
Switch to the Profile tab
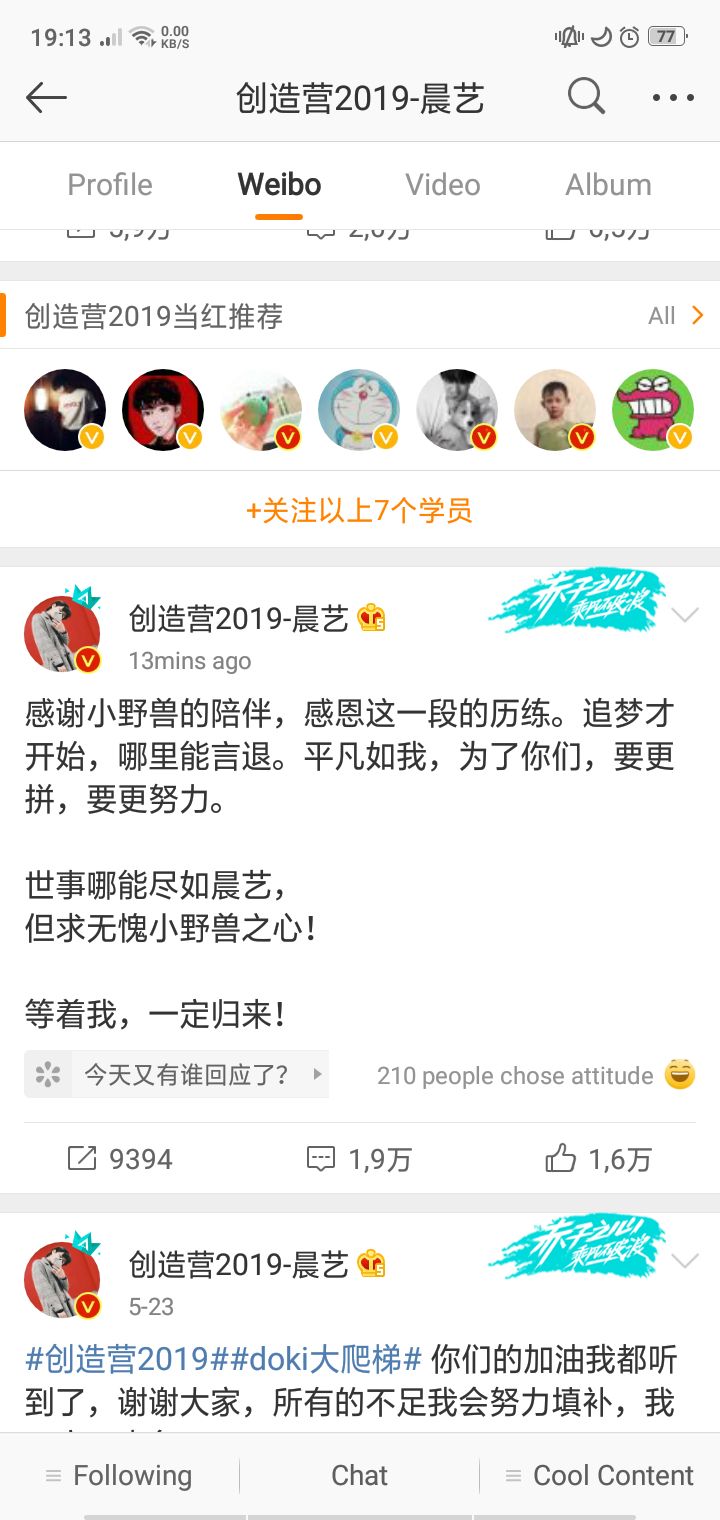coord(110,185)
